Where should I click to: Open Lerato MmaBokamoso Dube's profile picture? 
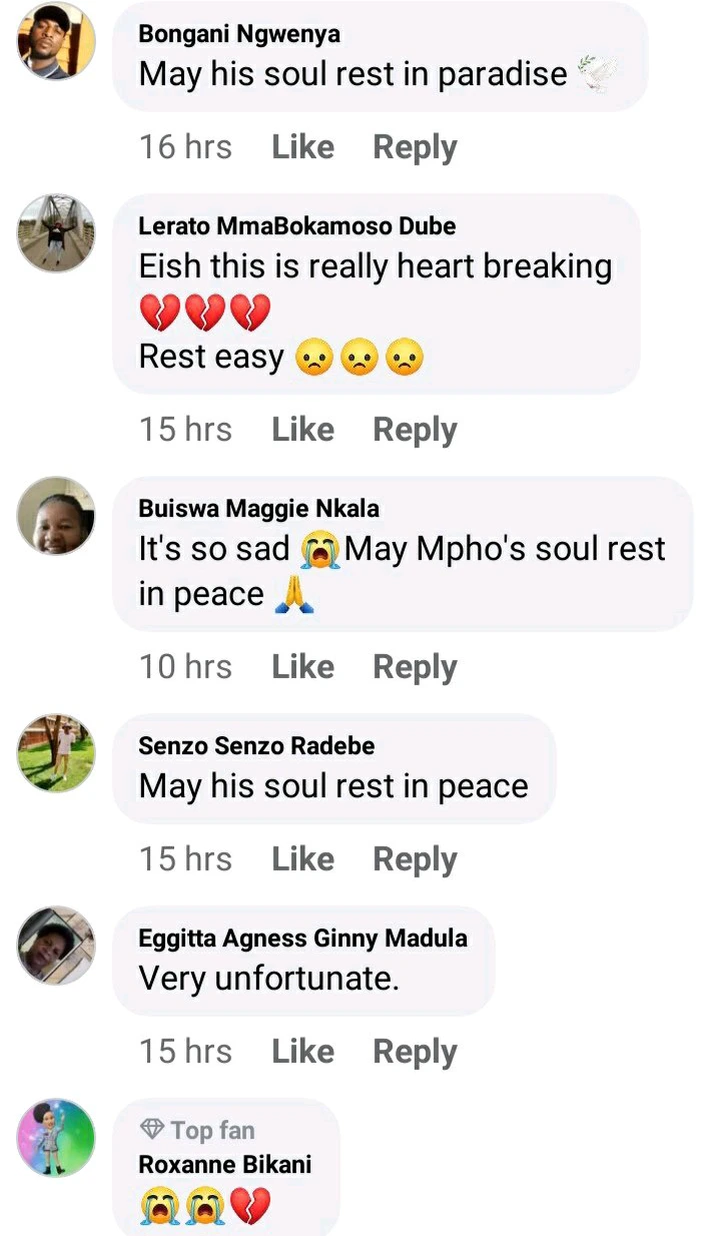pyautogui.click(x=57, y=233)
